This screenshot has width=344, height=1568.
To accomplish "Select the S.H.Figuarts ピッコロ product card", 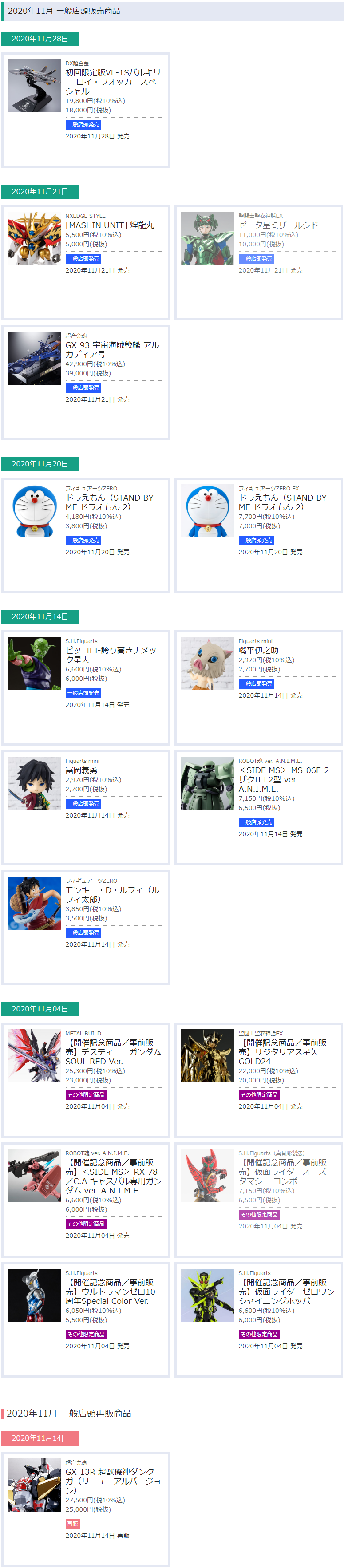I will pyautogui.click(x=85, y=687).
